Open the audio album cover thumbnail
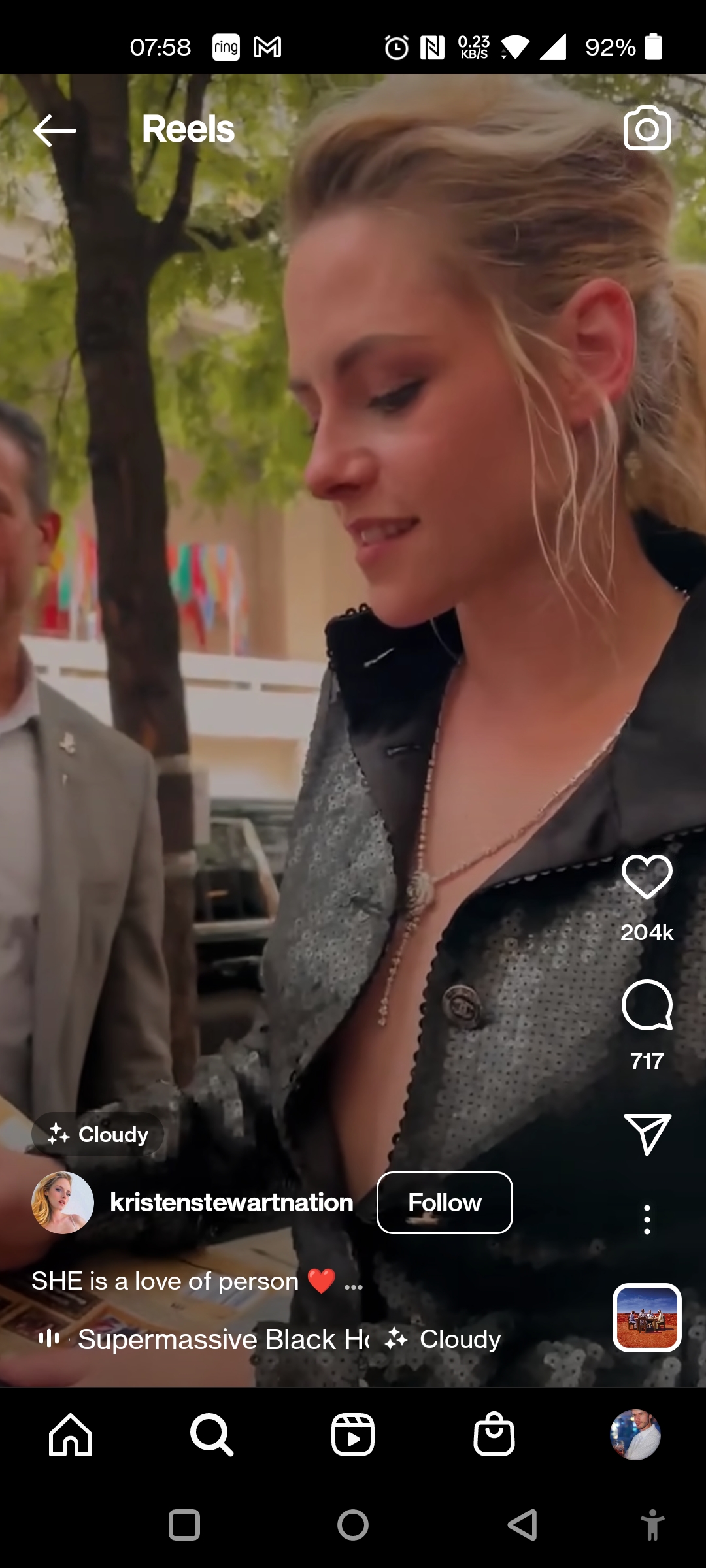This screenshot has width=706, height=1568. pyautogui.click(x=647, y=1318)
